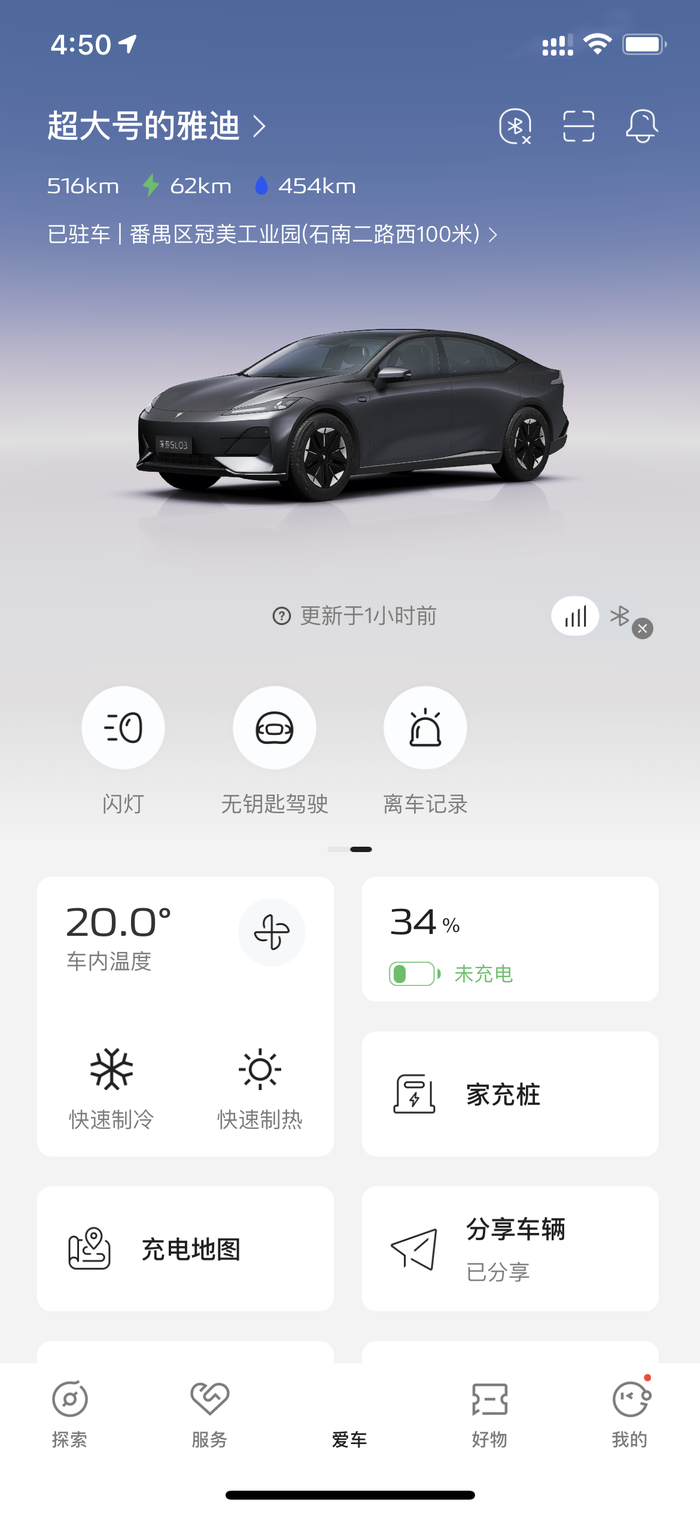700x1514 pixels.
Task: Open 分享车辆 share vehicle card
Action: click(x=510, y=1249)
